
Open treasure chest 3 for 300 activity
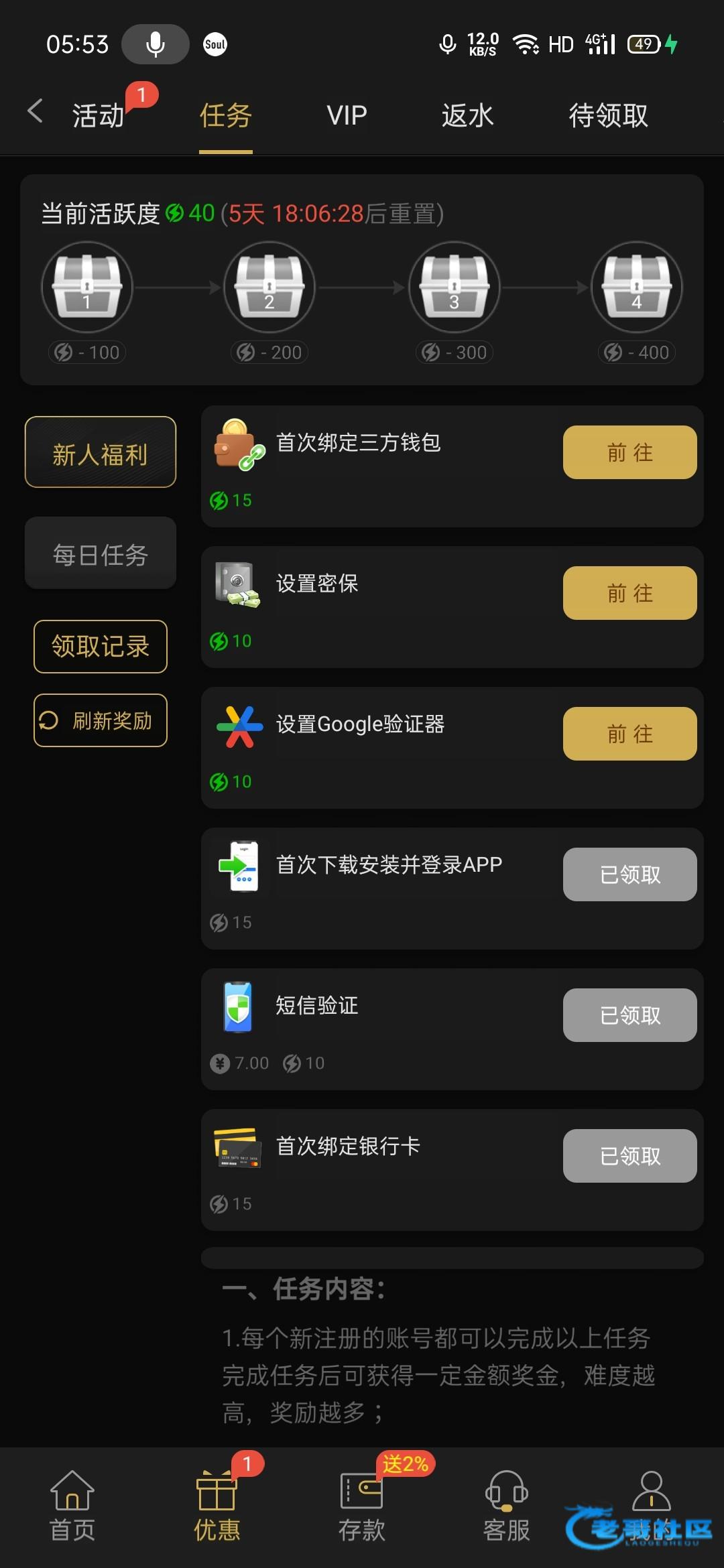tap(455, 288)
